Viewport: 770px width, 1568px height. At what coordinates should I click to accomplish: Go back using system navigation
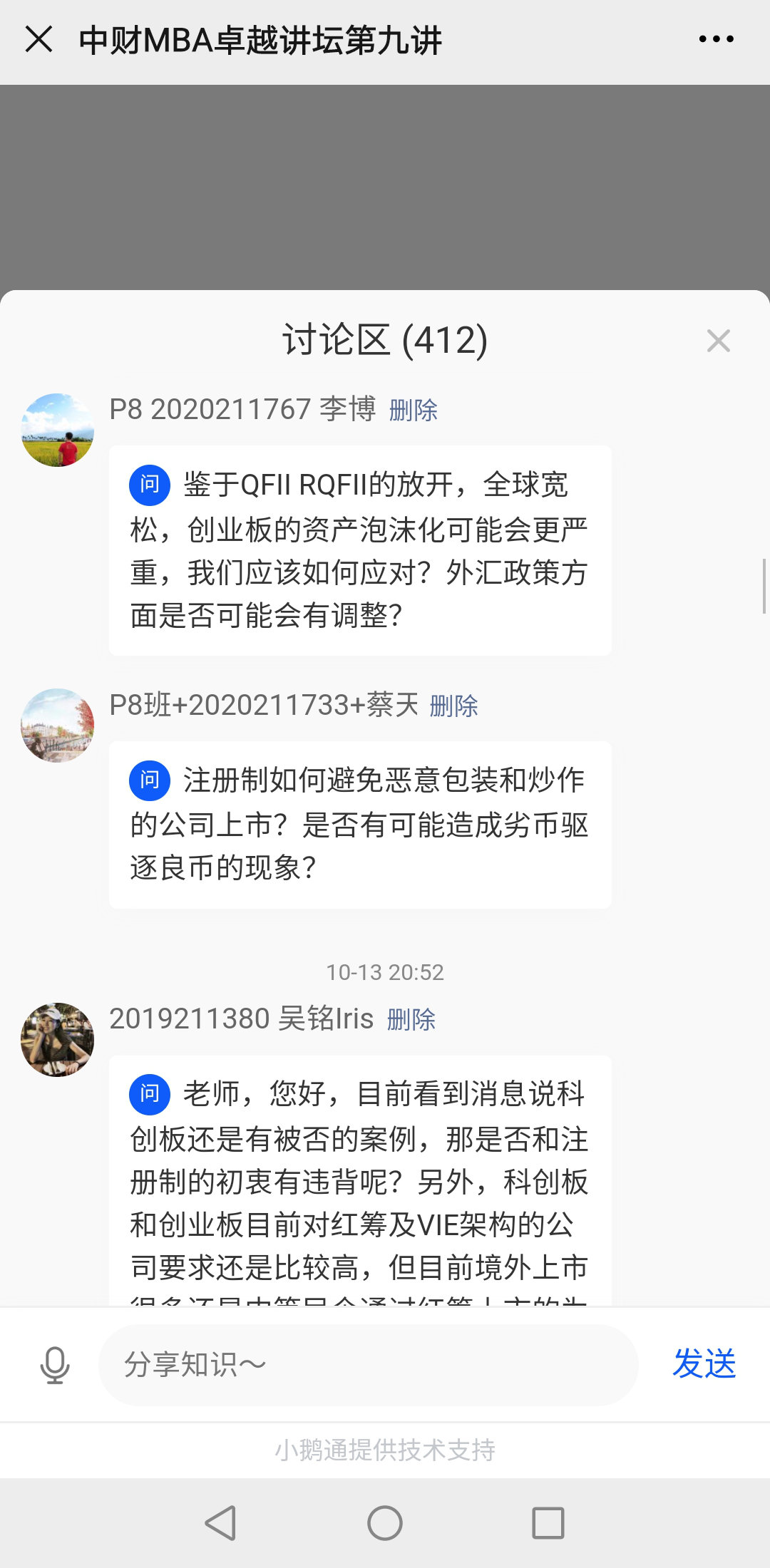[x=221, y=1524]
